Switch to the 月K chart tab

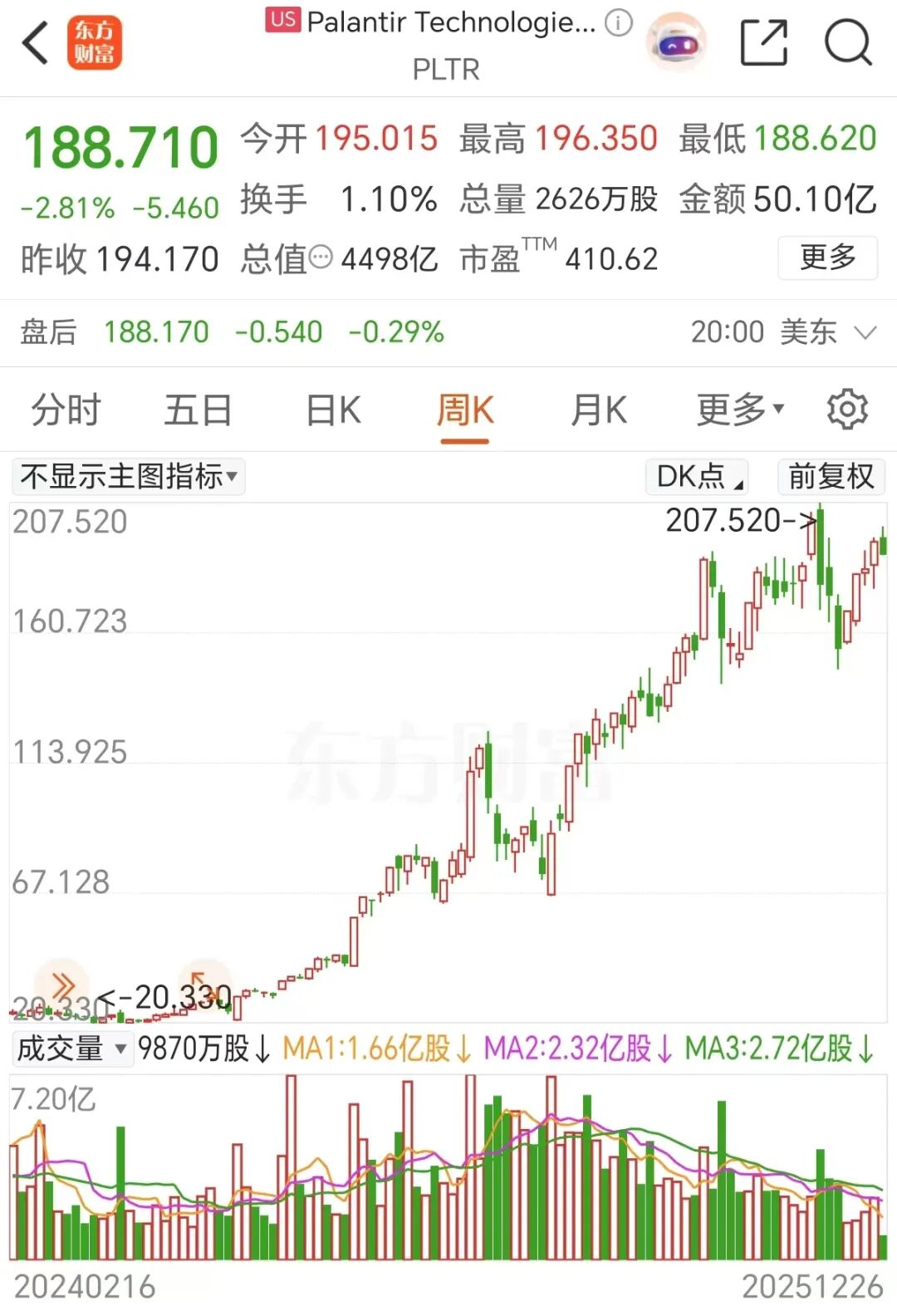(x=598, y=410)
